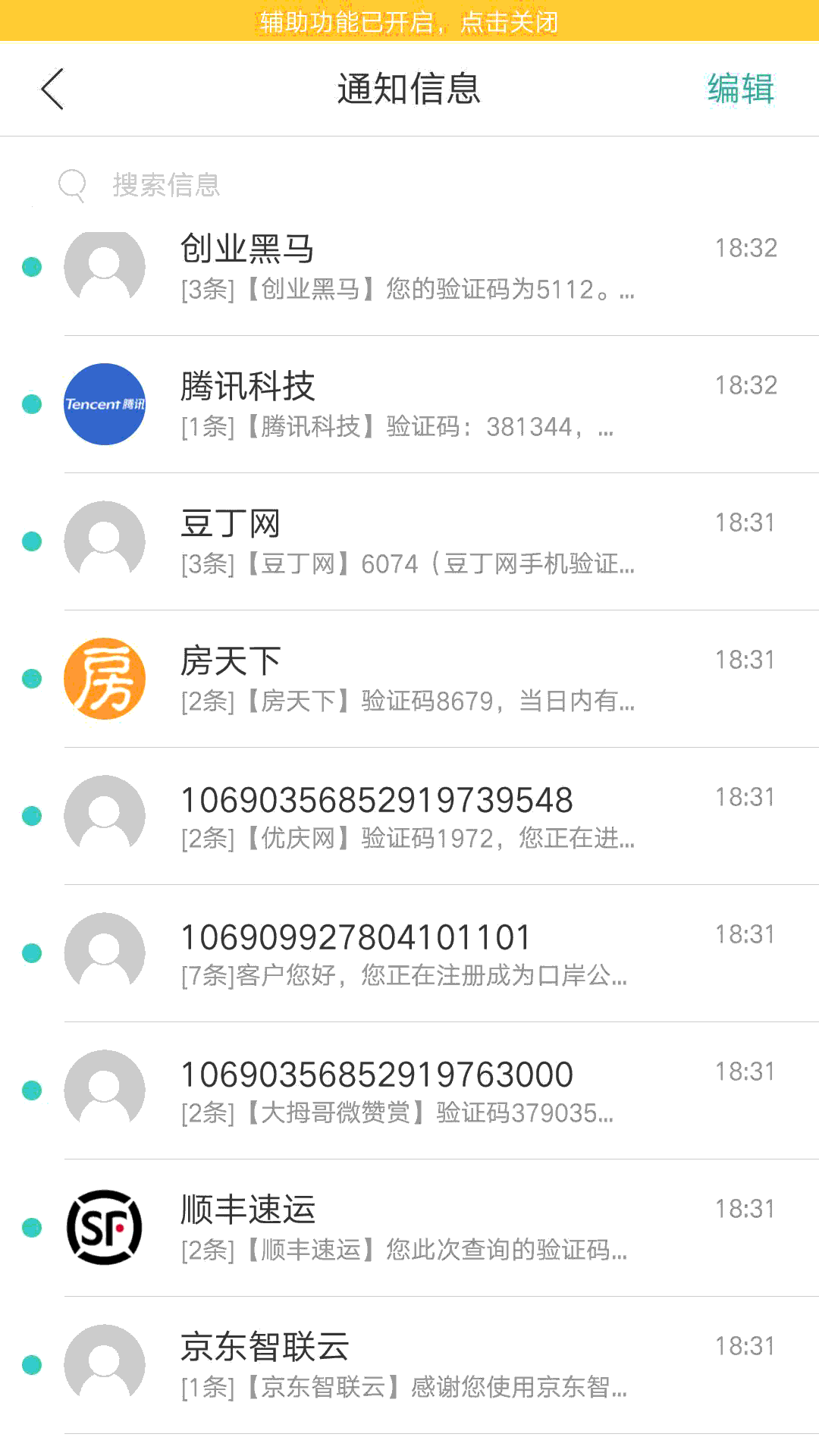Open the 房天下 message thread
The image size is (819, 1456).
pos(409,679)
